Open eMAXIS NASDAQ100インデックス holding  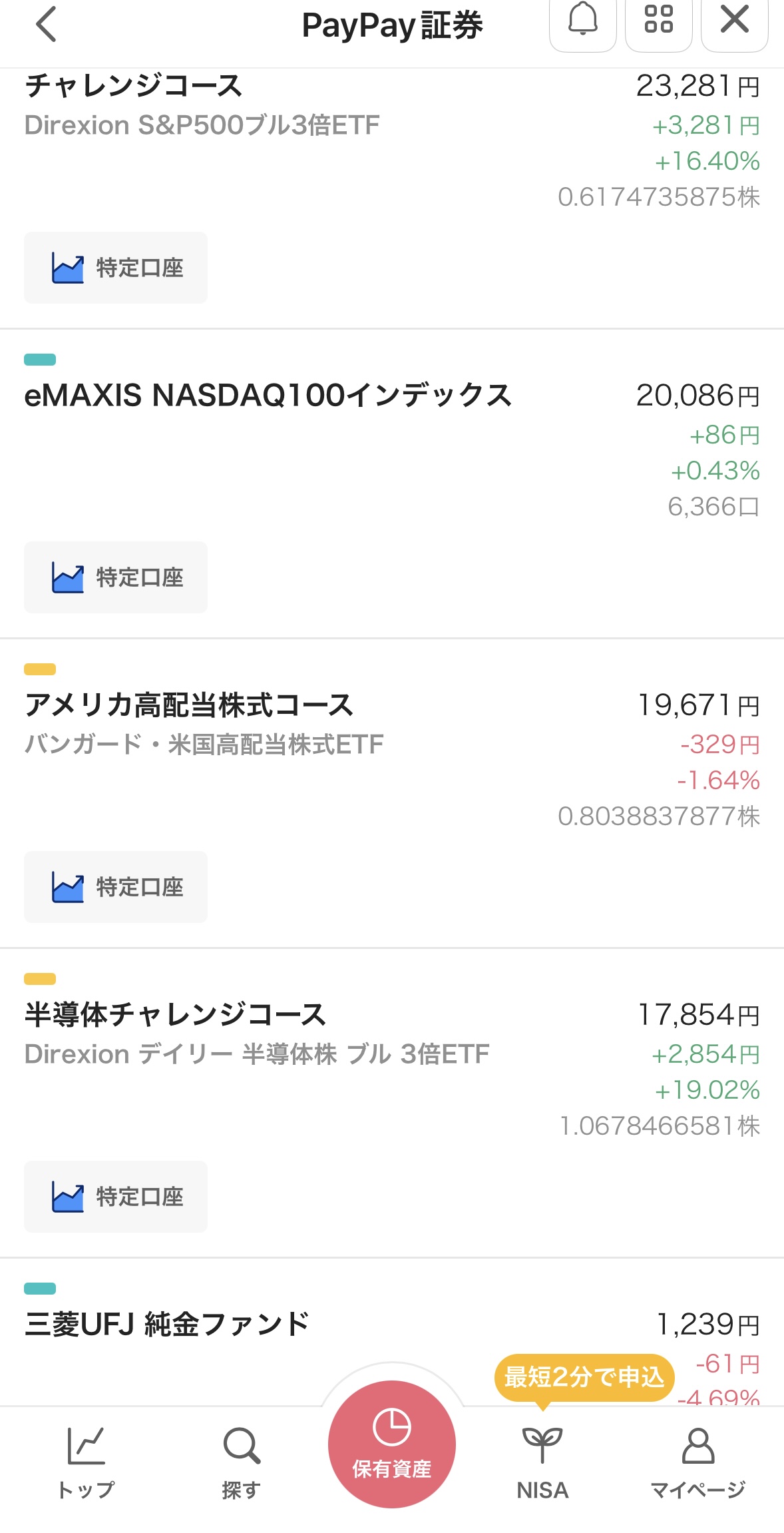[268, 396]
